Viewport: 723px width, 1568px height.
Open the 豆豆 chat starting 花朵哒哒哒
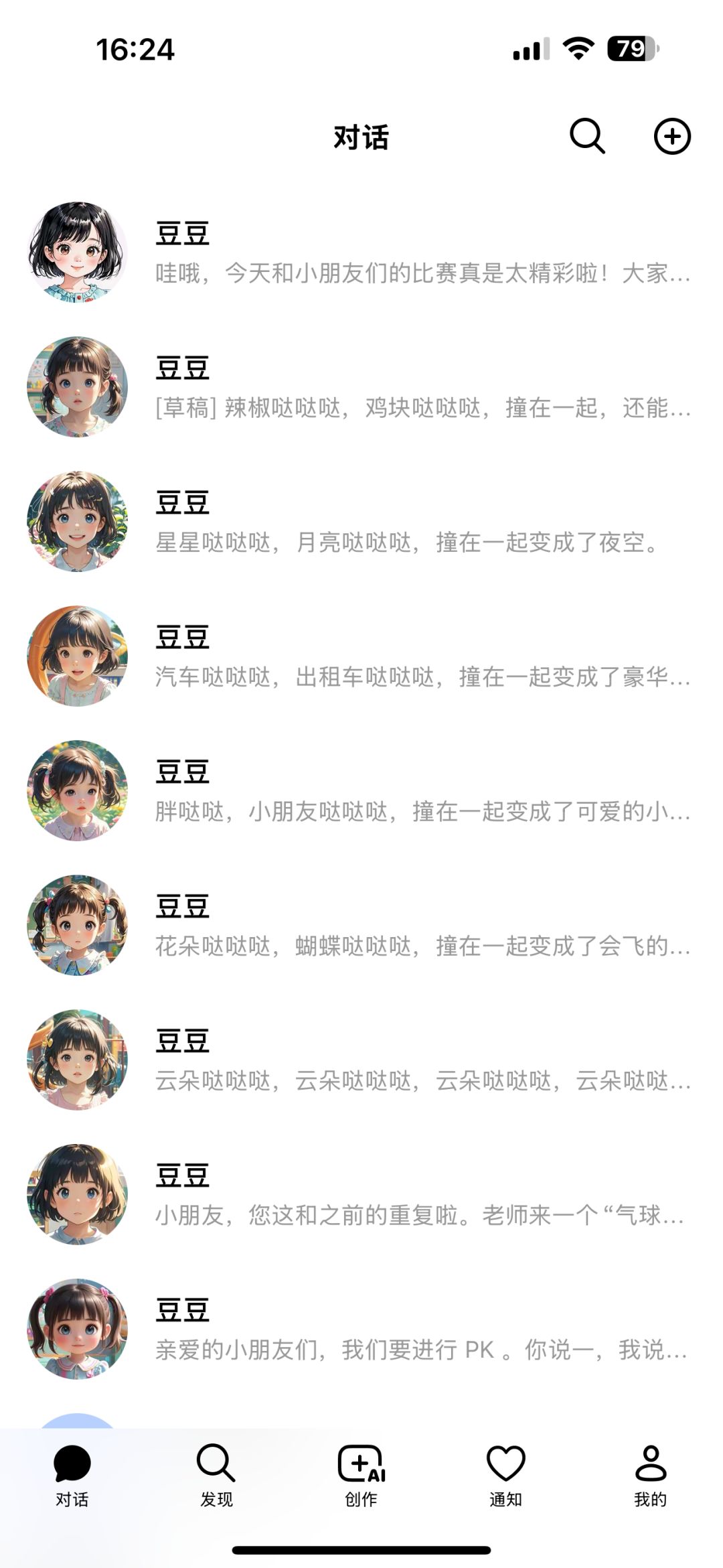(x=361, y=926)
